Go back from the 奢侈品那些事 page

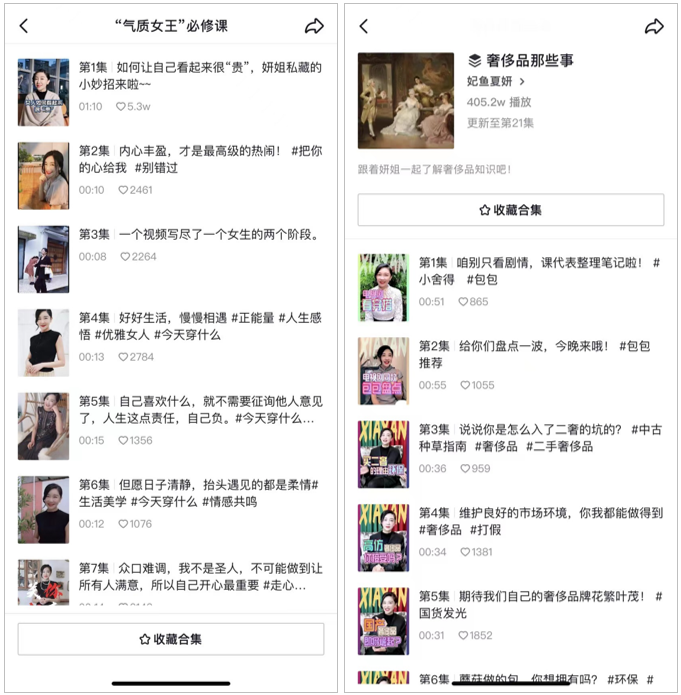(364, 27)
